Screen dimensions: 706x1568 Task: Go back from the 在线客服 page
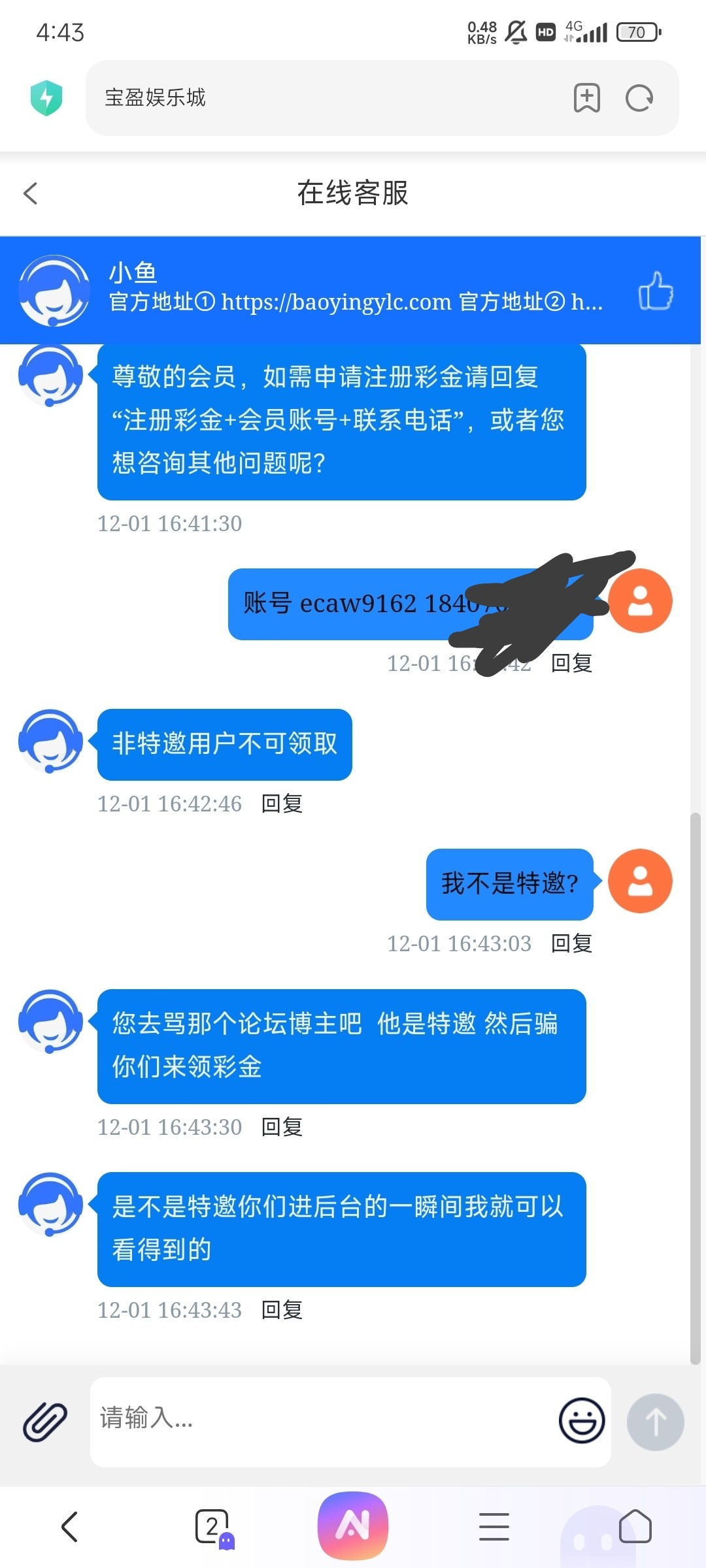(31, 193)
